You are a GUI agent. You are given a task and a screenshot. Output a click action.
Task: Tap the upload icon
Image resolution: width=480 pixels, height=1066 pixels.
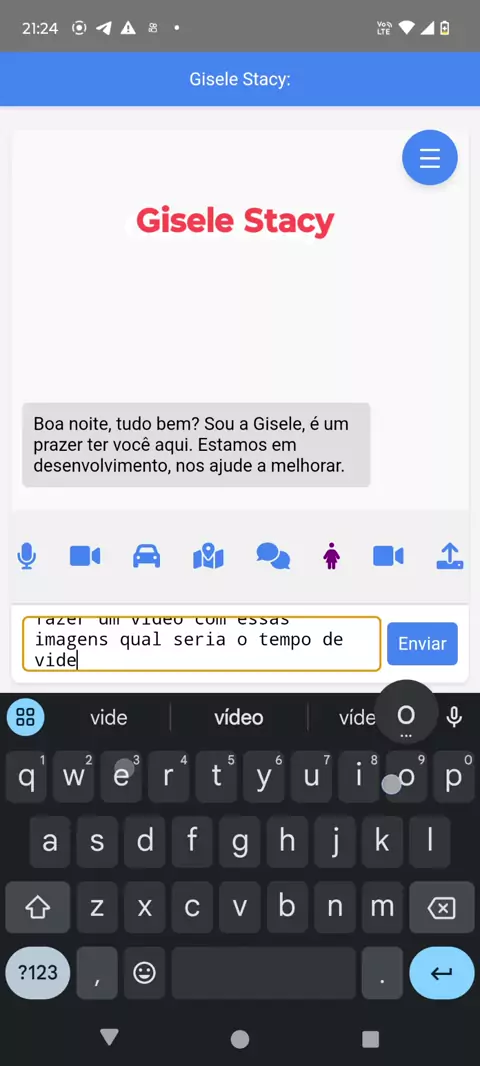pyautogui.click(x=449, y=556)
